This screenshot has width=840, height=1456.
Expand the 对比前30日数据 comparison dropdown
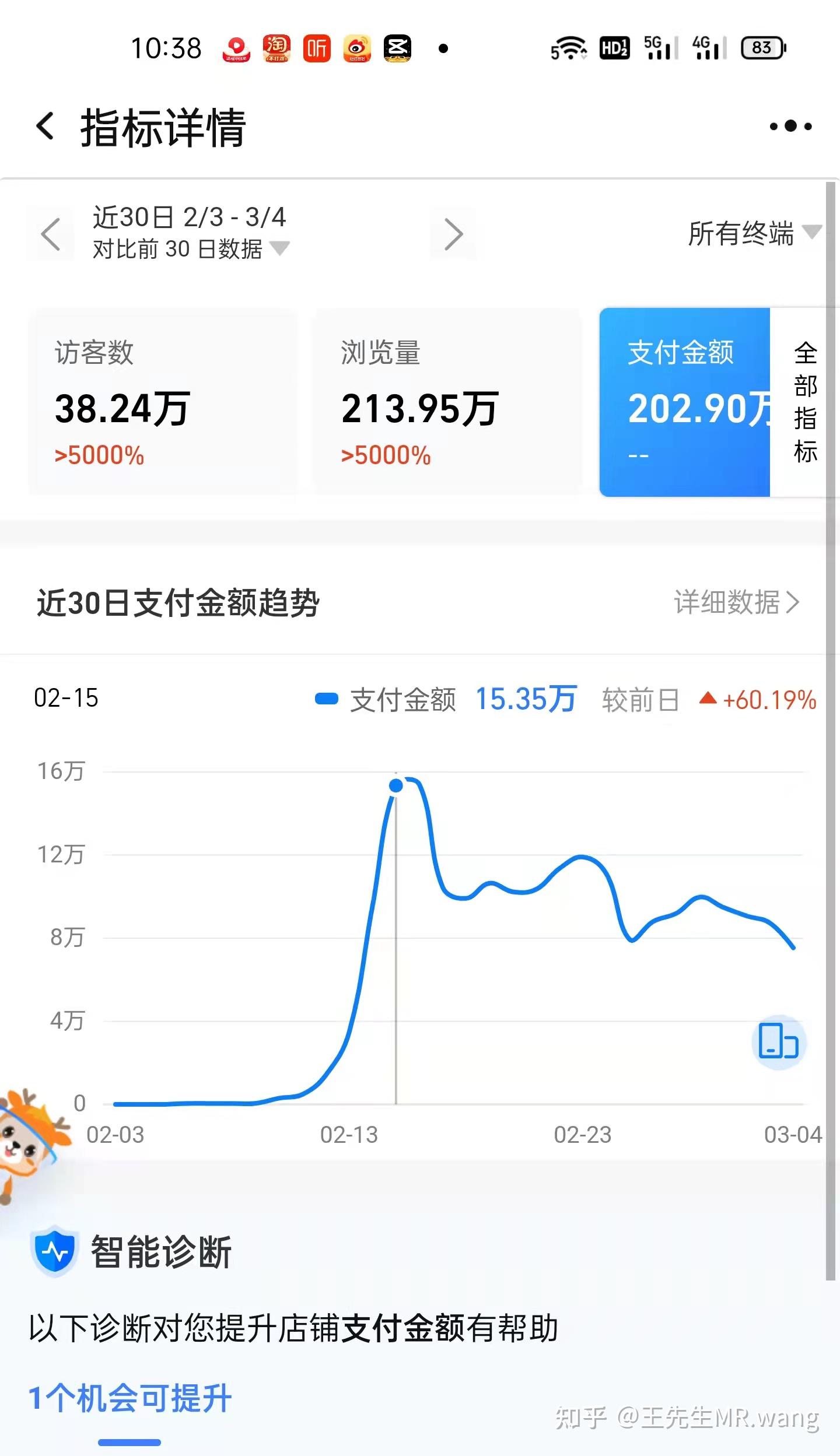point(191,250)
